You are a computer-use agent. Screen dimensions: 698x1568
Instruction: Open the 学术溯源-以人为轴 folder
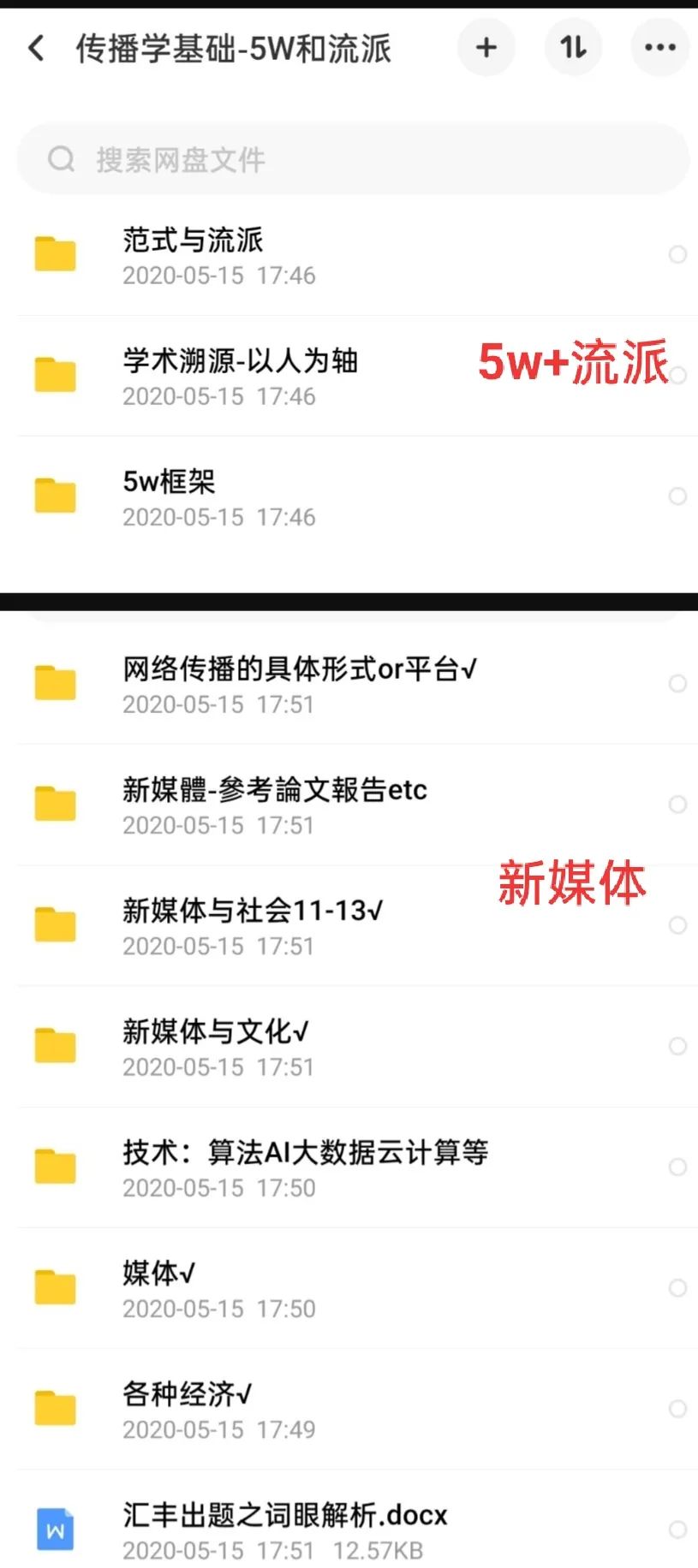240,363
